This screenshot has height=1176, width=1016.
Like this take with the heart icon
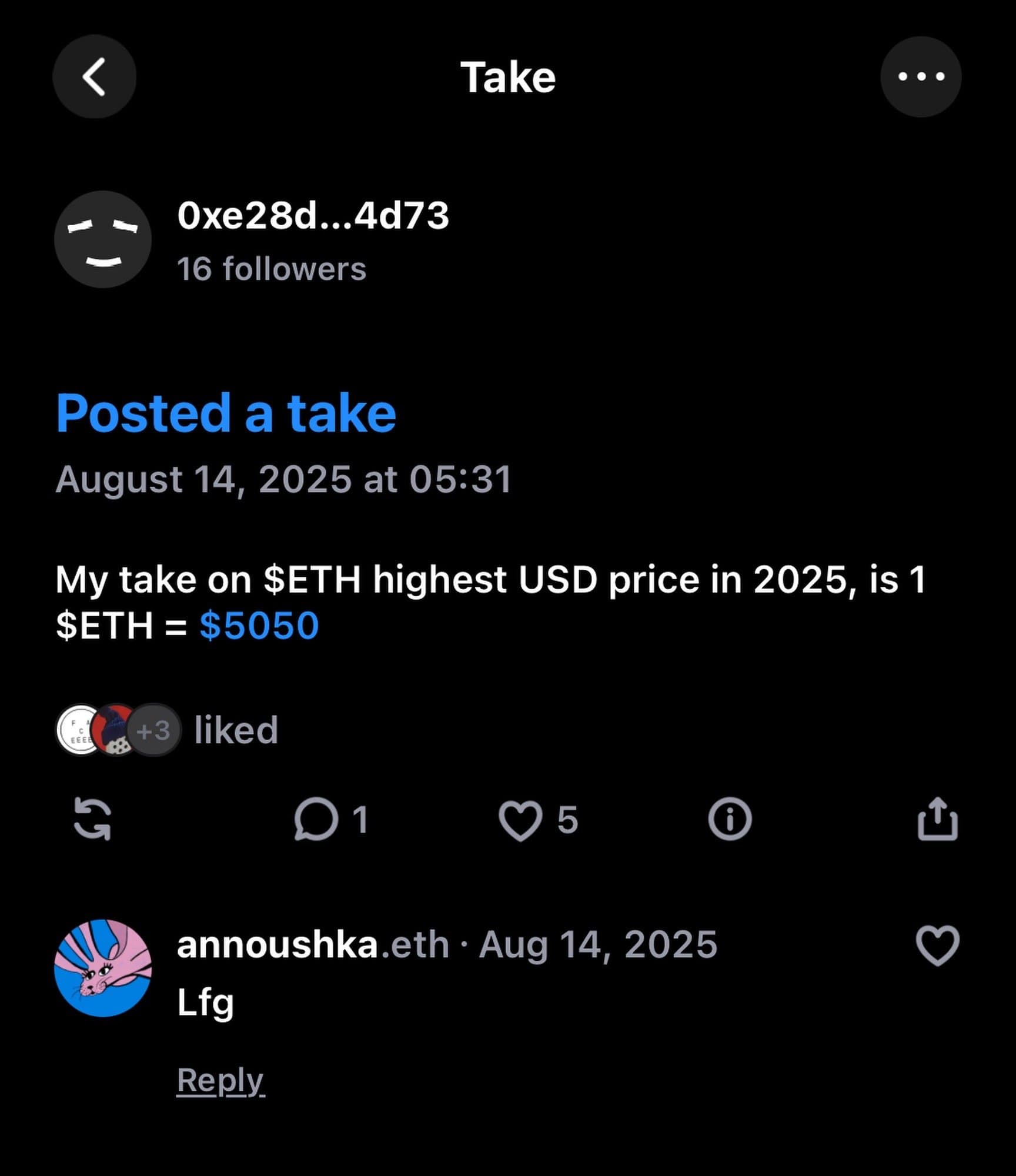pyautogui.click(x=520, y=820)
